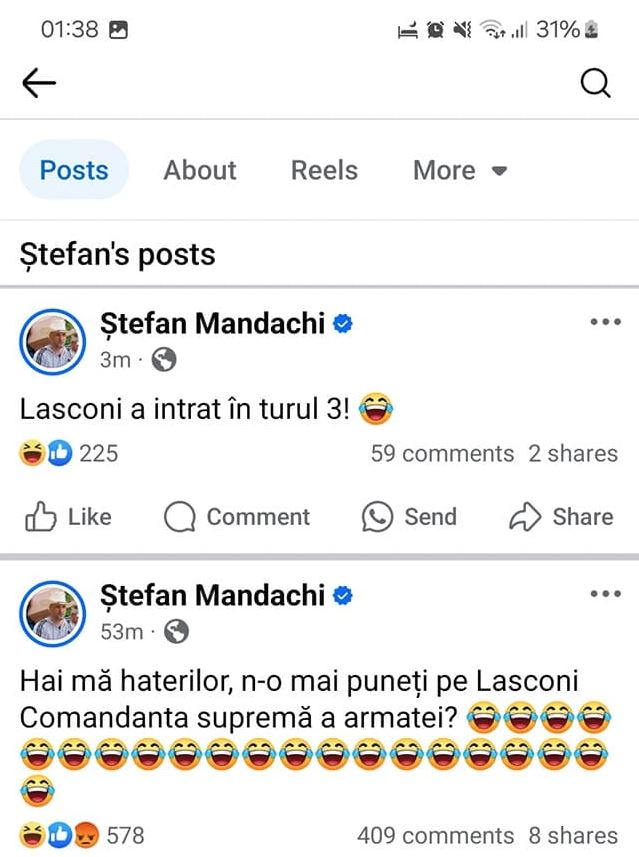Comment on the turul 3 post

point(237,516)
